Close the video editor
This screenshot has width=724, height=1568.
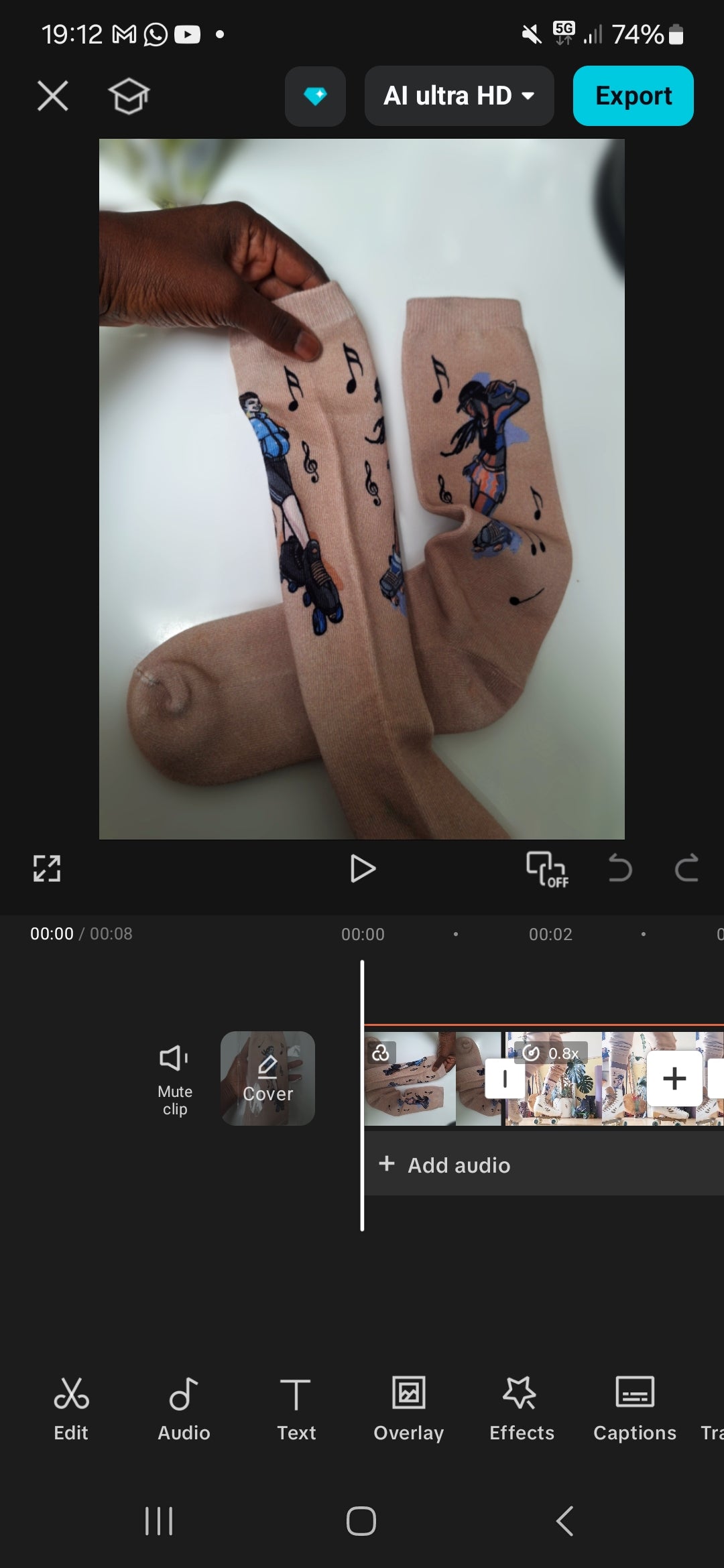pyautogui.click(x=52, y=96)
